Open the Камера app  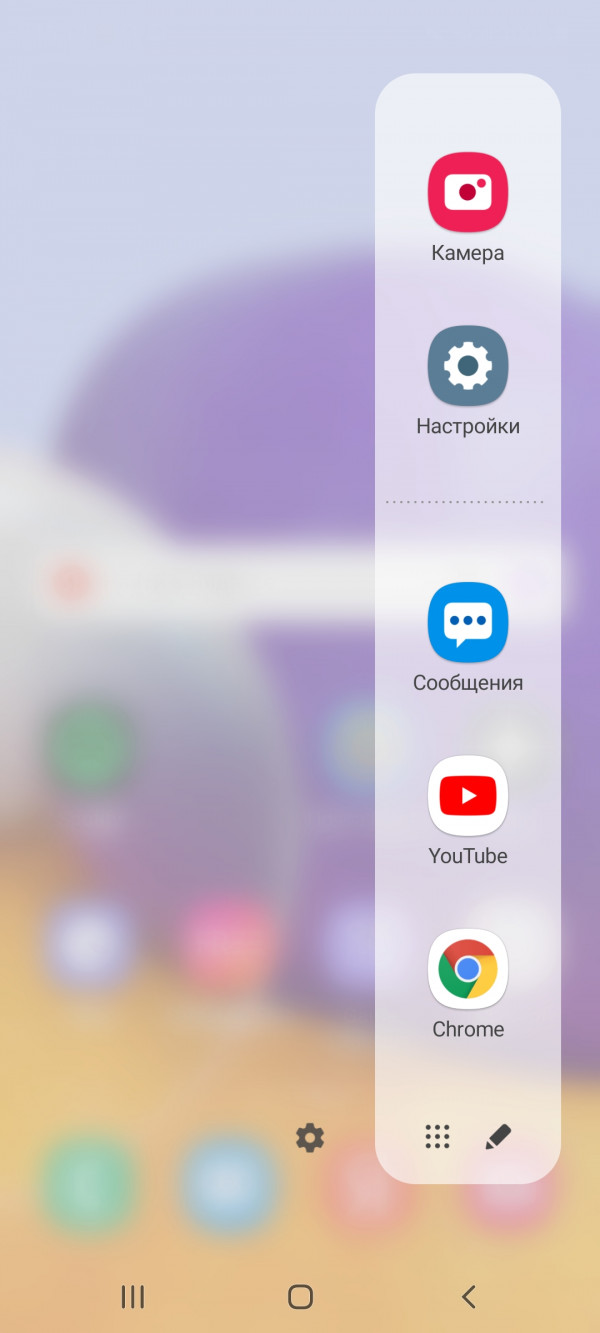(467, 192)
